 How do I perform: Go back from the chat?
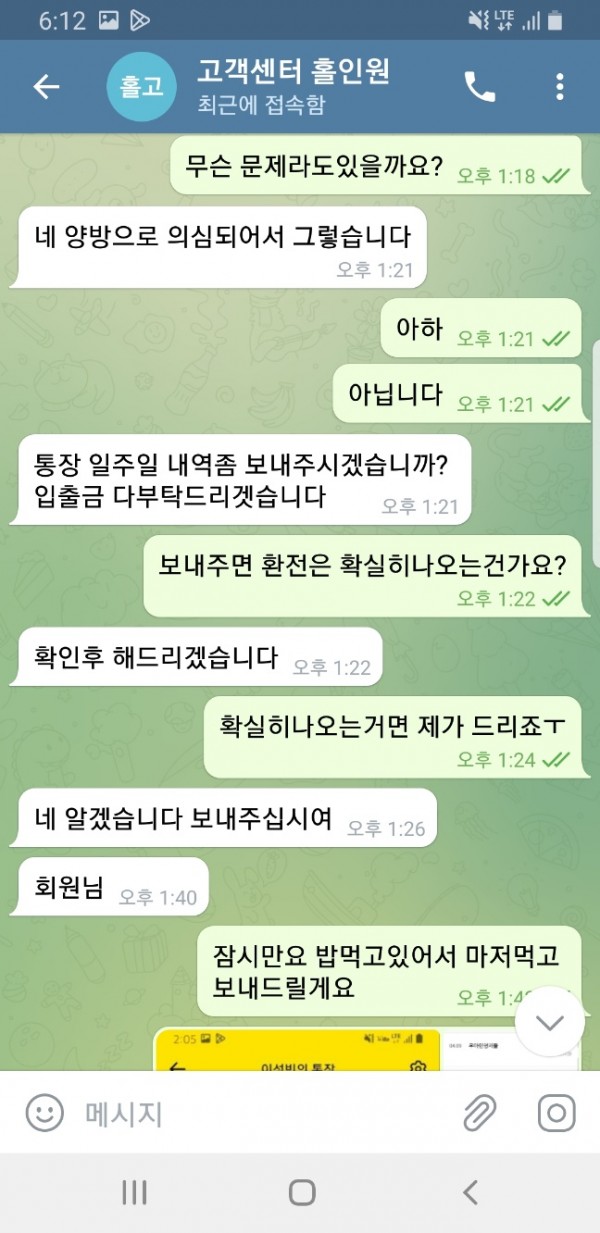pos(46,87)
